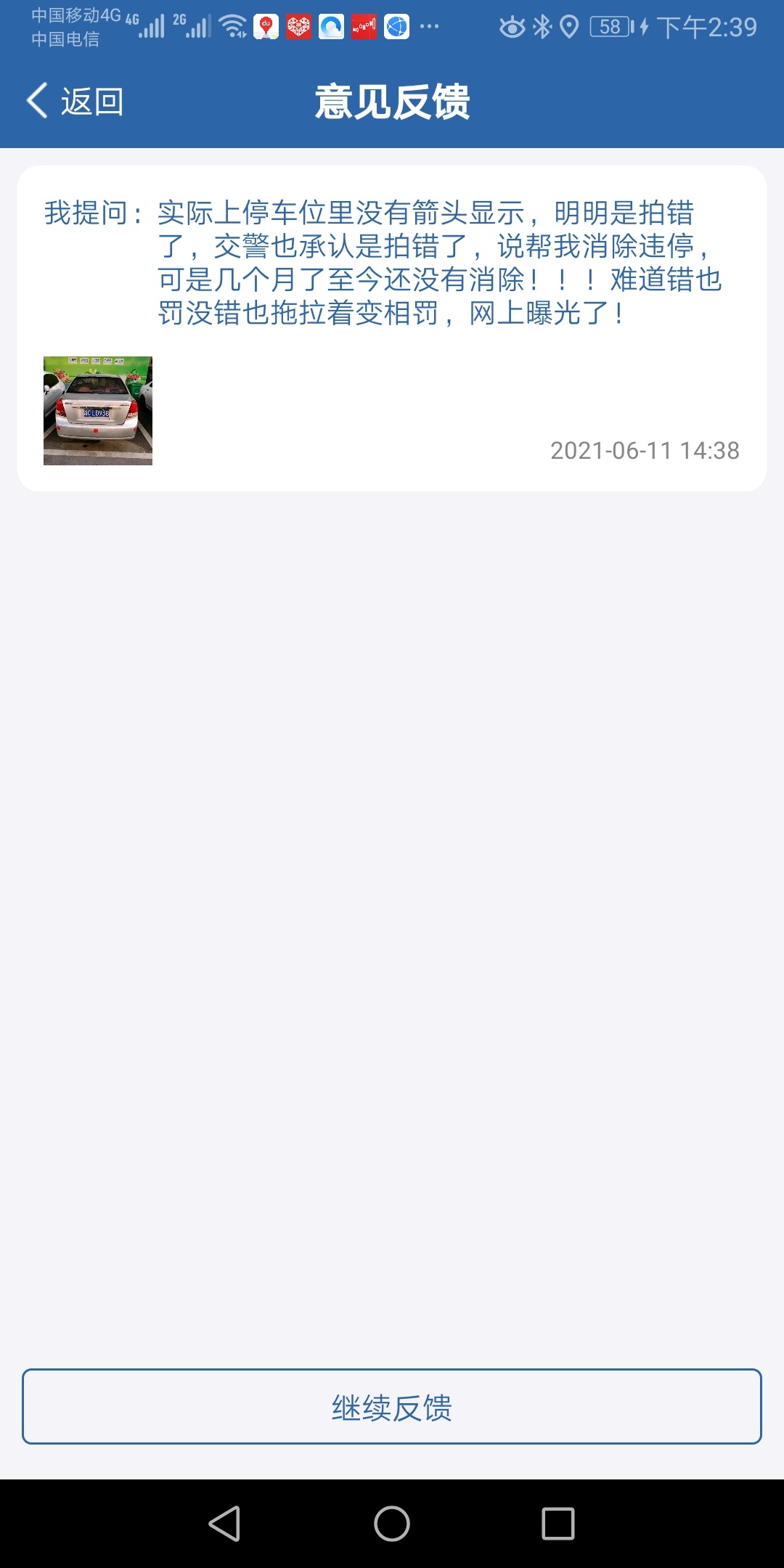
Task: Tap the 继续反馈 button
Action: [x=392, y=1407]
